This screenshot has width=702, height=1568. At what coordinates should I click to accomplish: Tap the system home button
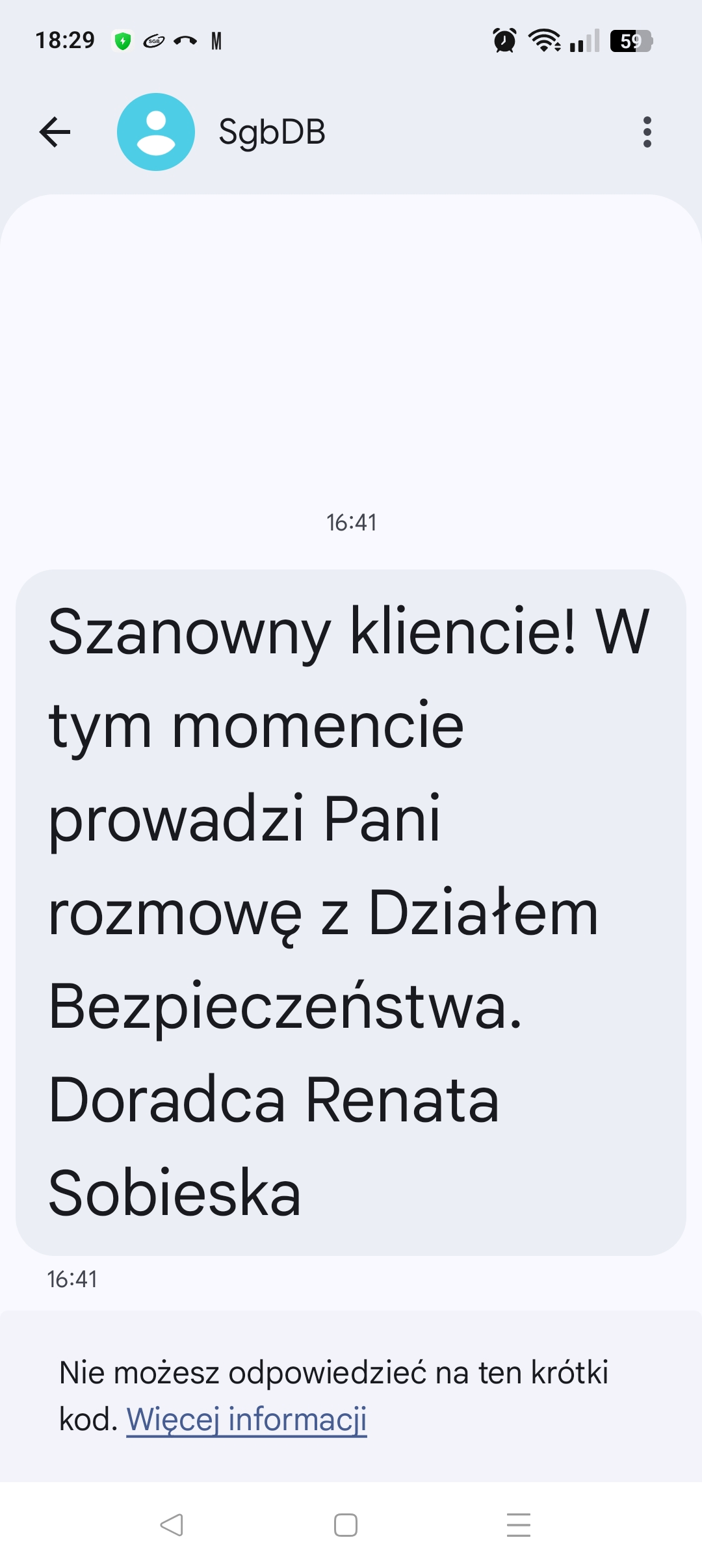(346, 1524)
